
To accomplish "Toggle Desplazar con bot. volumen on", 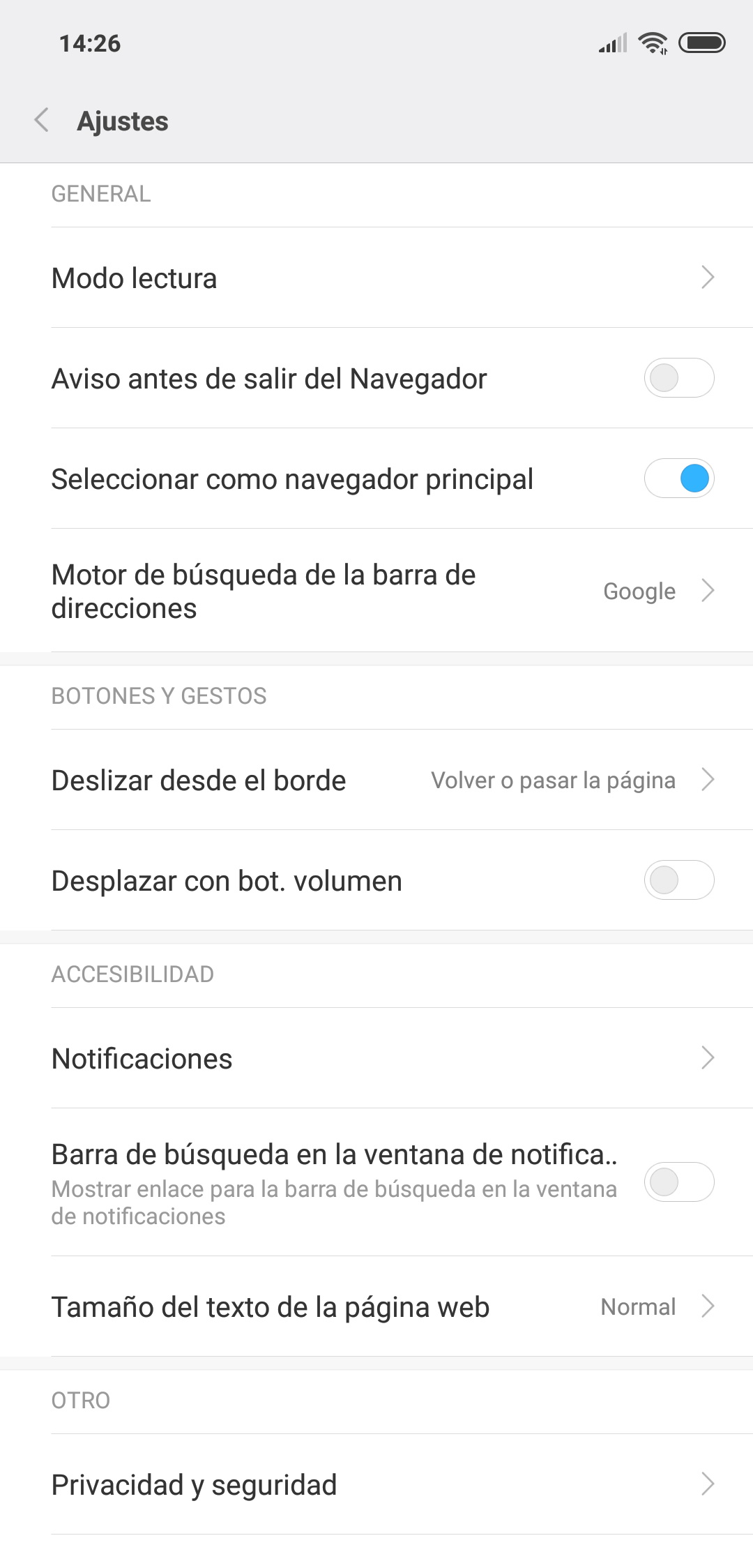I will click(x=678, y=880).
